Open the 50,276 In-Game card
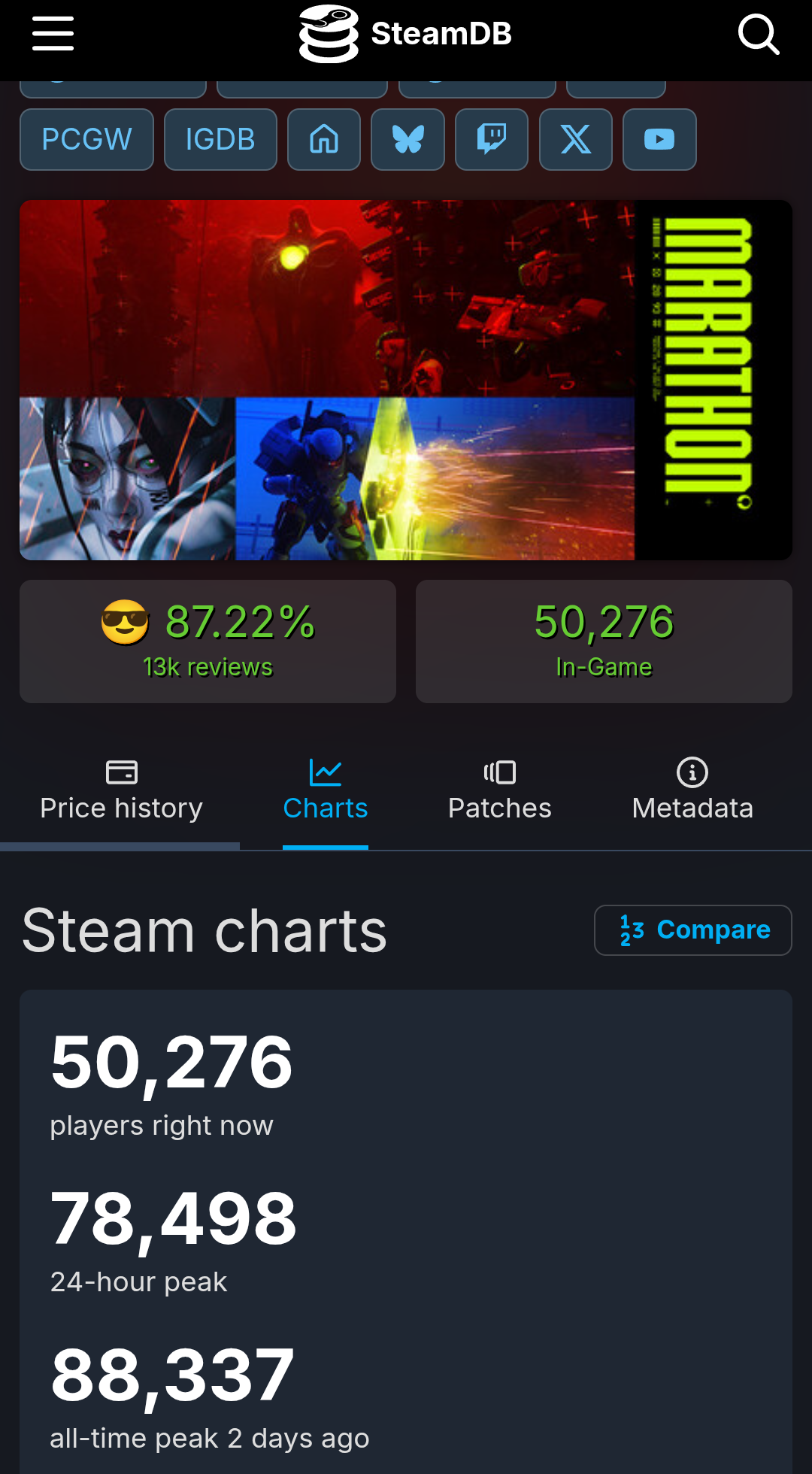This screenshot has width=812, height=1474. [604, 641]
